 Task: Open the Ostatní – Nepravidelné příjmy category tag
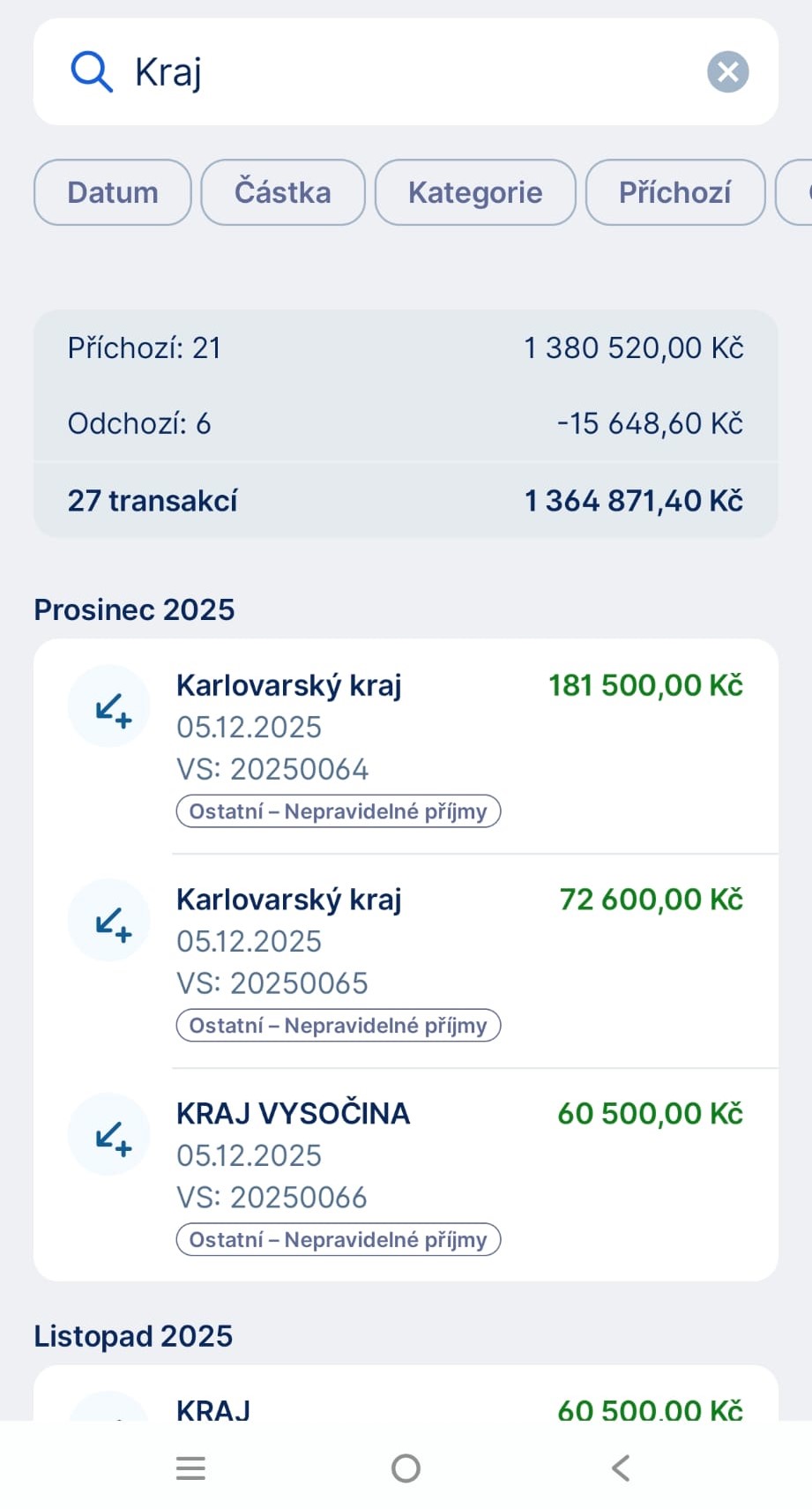click(339, 811)
